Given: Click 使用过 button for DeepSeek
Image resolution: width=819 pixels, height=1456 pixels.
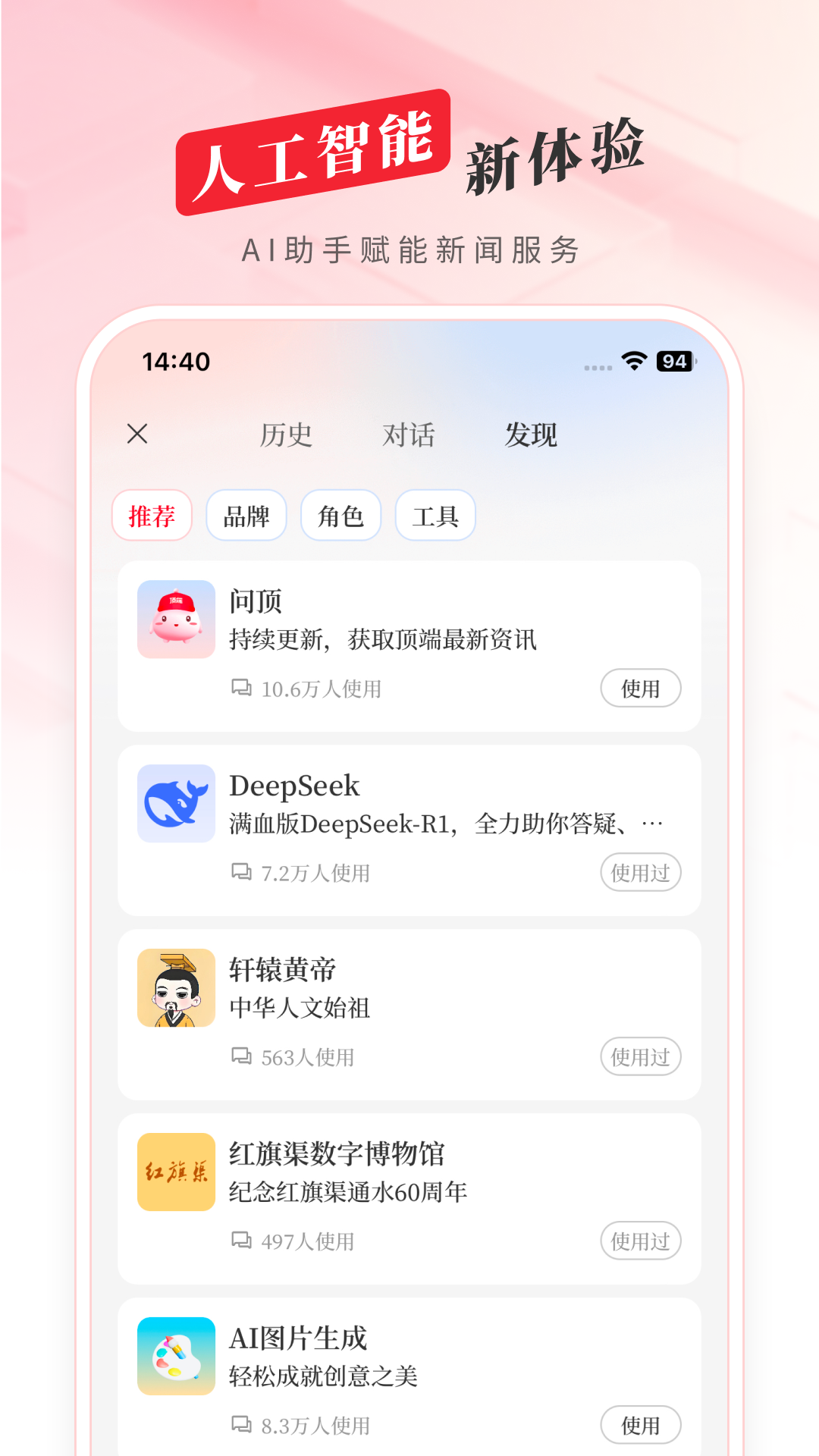Looking at the screenshot, I should (x=641, y=872).
